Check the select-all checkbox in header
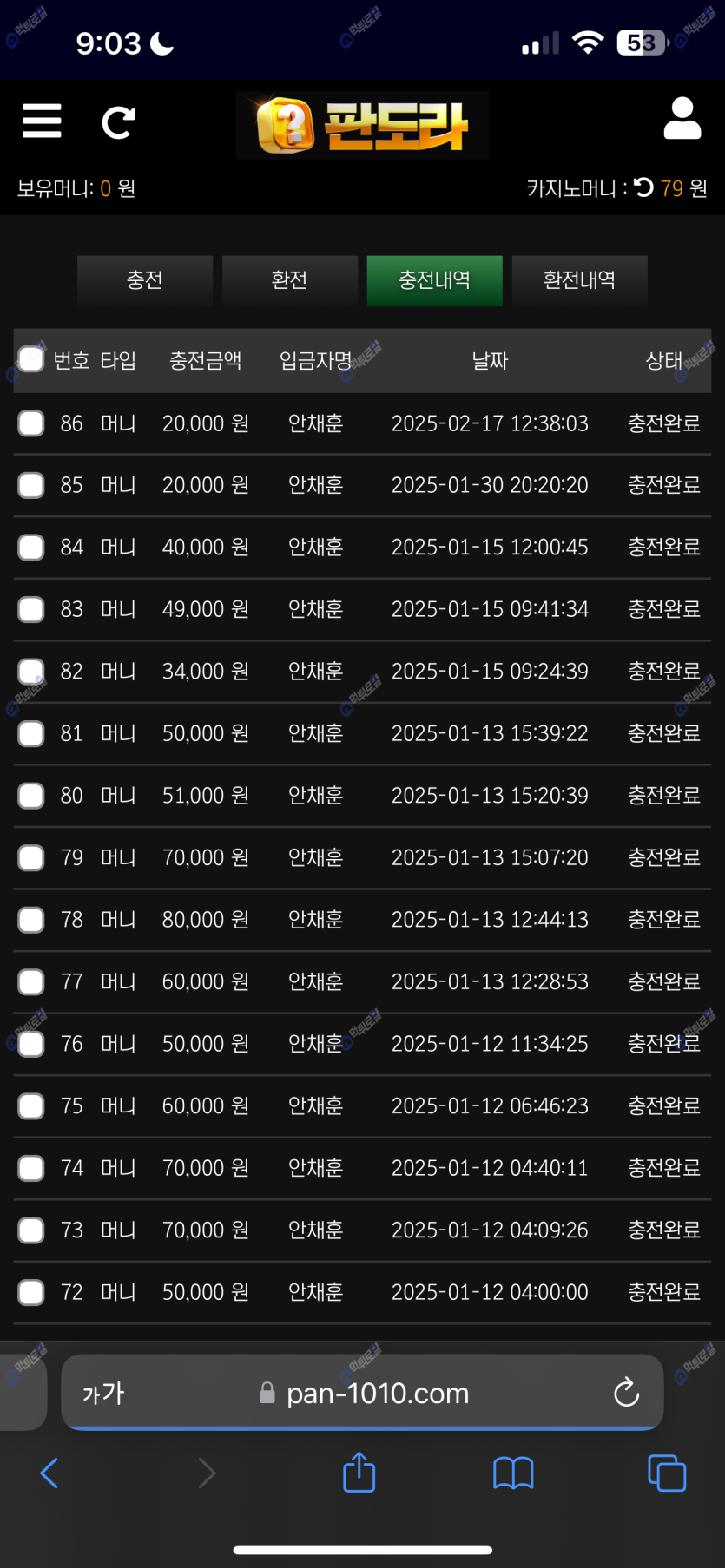The width and height of the screenshot is (725, 1568). (31, 359)
